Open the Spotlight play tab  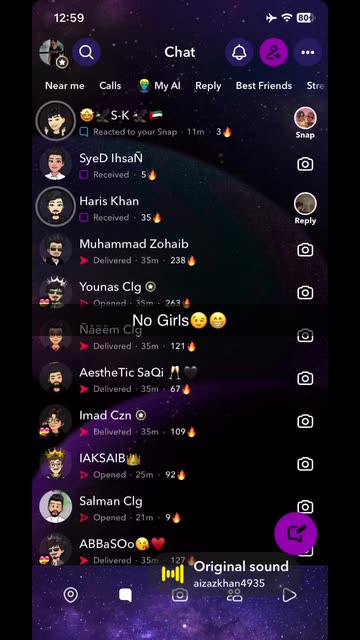289,595
